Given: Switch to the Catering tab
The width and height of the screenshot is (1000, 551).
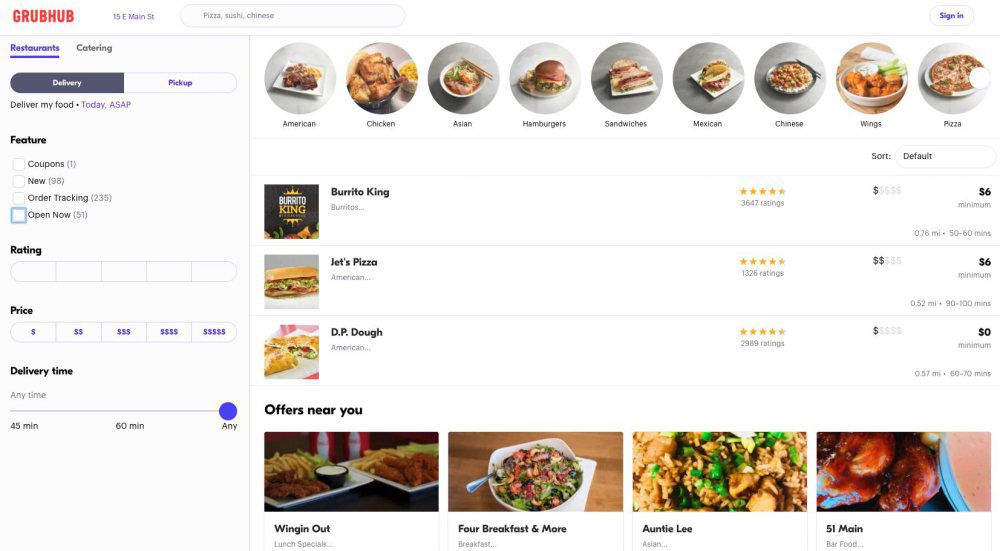Looking at the screenshot, I should pos(94,48).
